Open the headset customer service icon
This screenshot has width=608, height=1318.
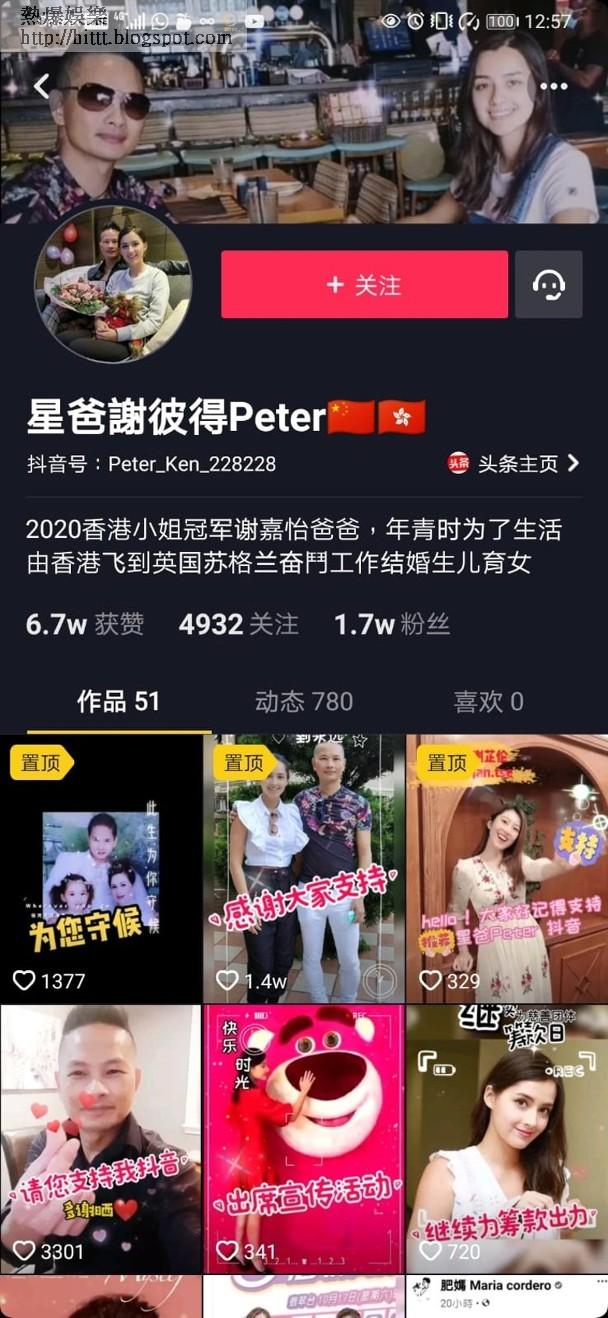[548, 285]
